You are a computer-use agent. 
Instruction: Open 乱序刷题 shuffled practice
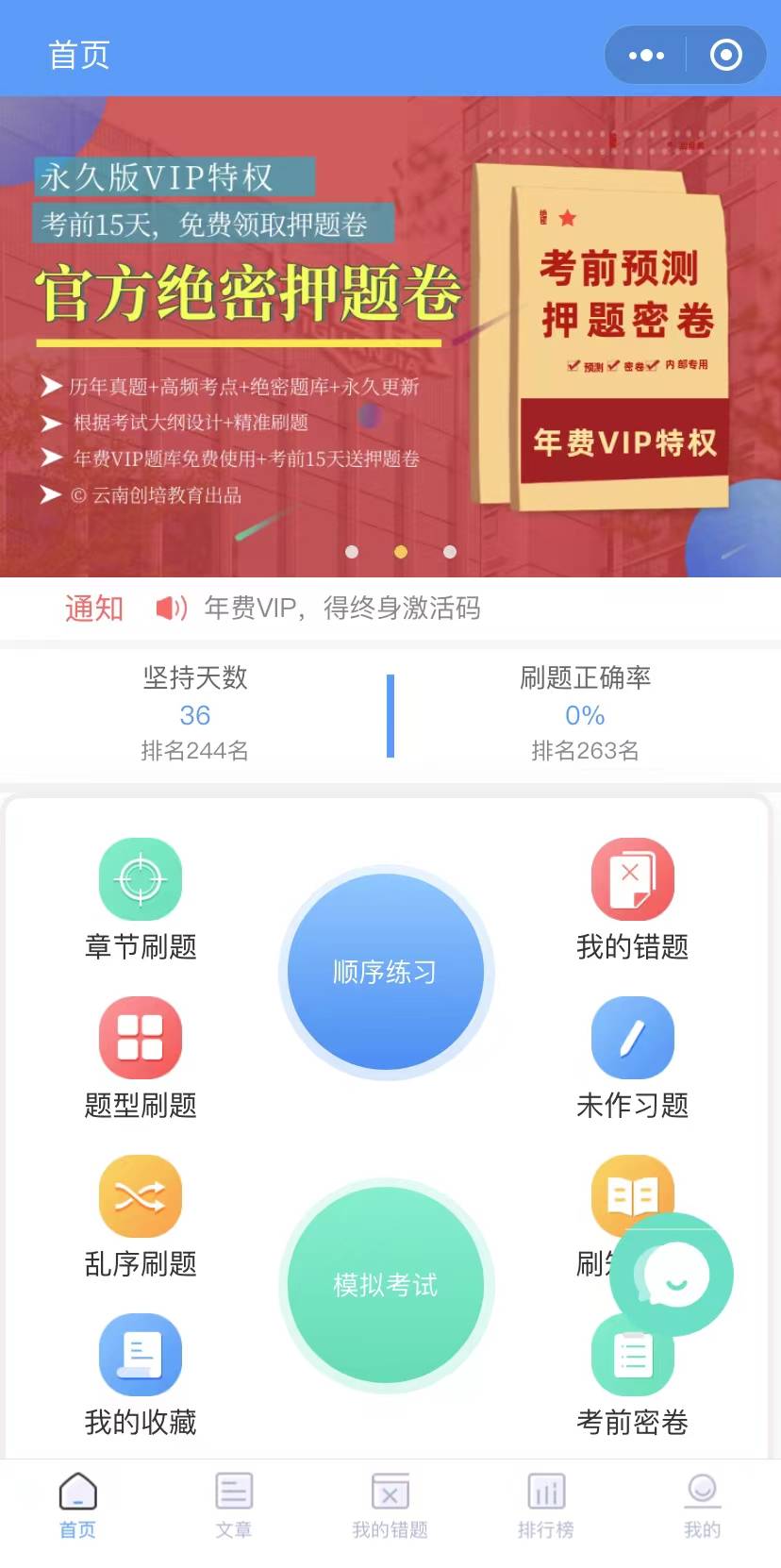pos(139,1195)
